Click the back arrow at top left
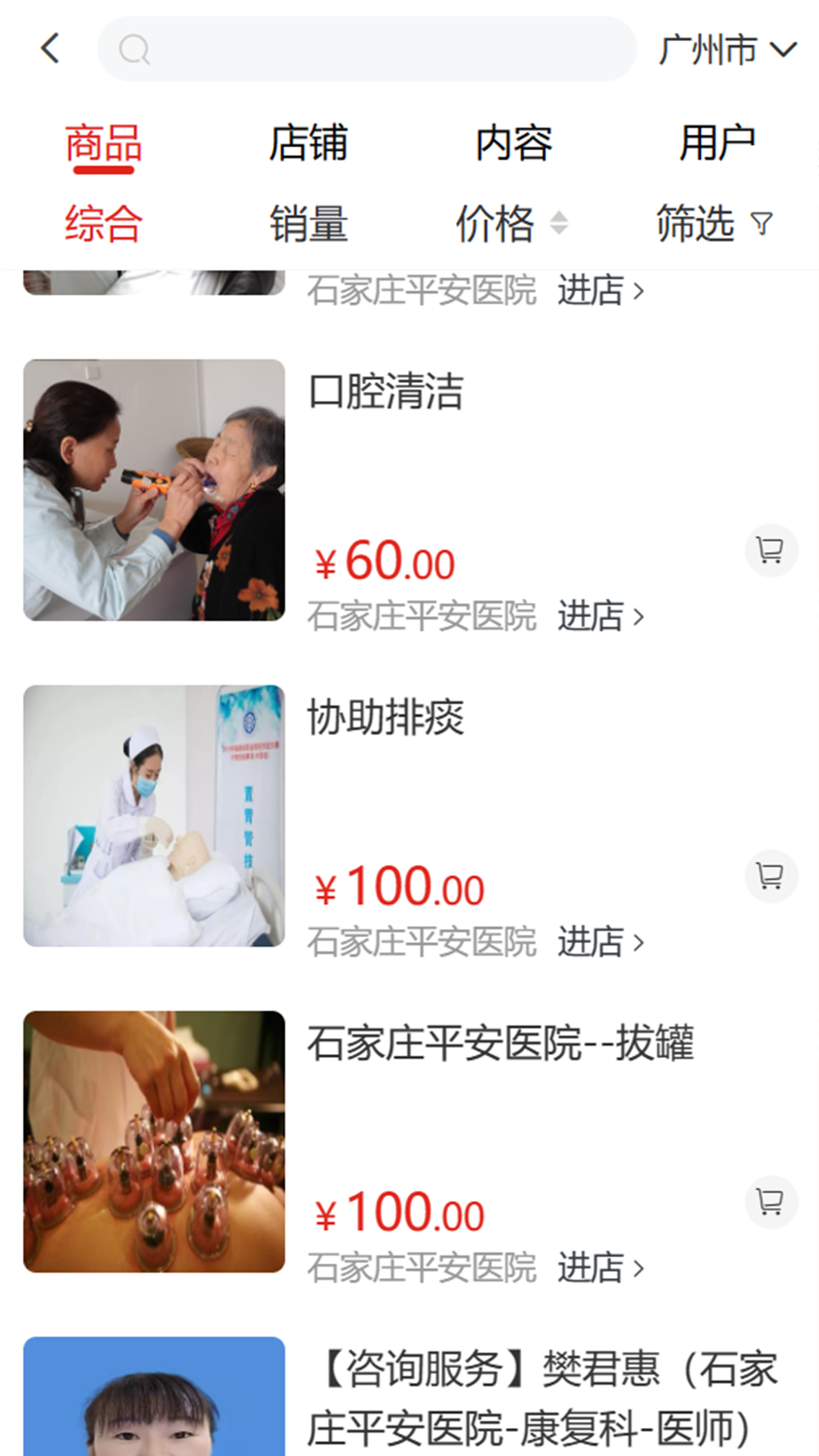This screenshot has width=819, height=1456. click(x=49, y=49)
